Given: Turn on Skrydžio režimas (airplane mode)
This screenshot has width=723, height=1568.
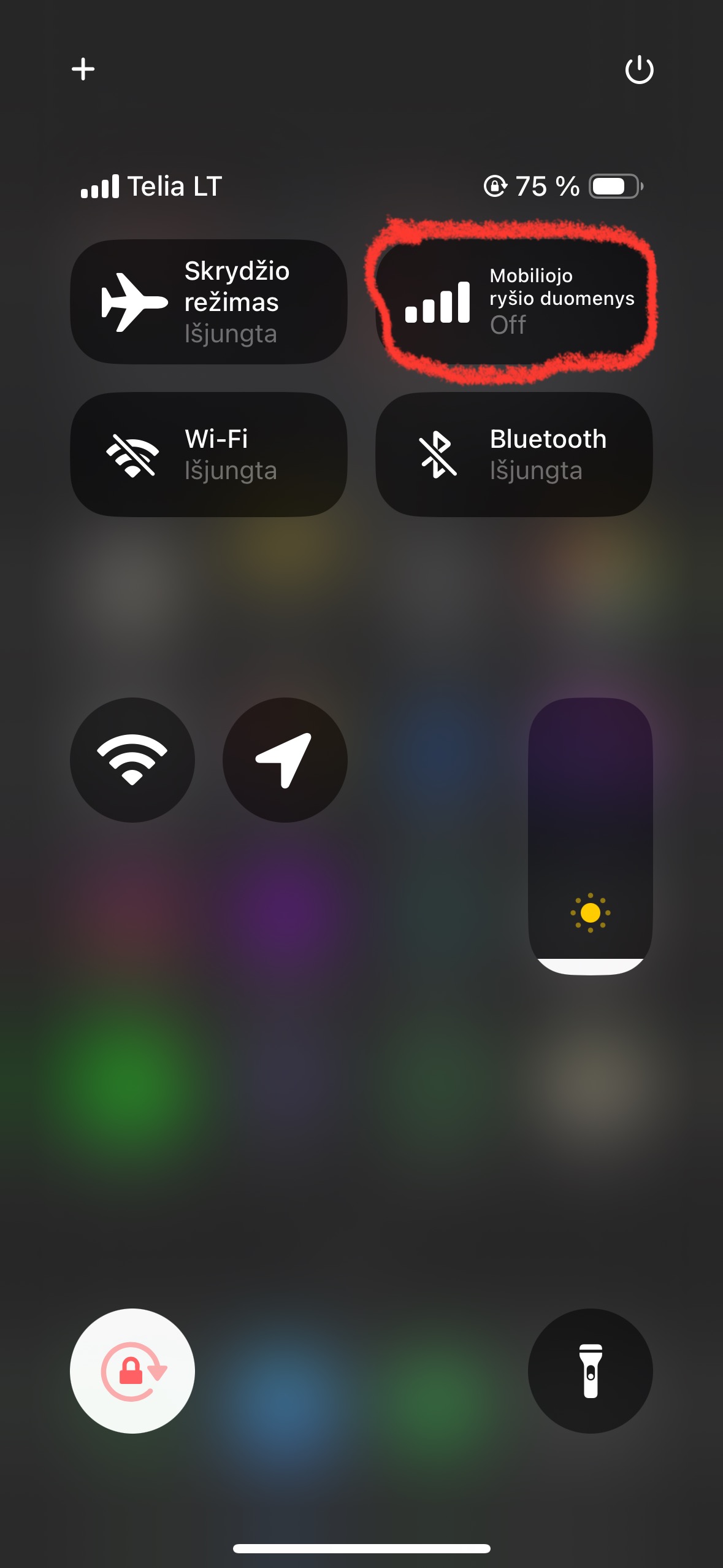Looking at the screenshot, I should coord(208,302).
